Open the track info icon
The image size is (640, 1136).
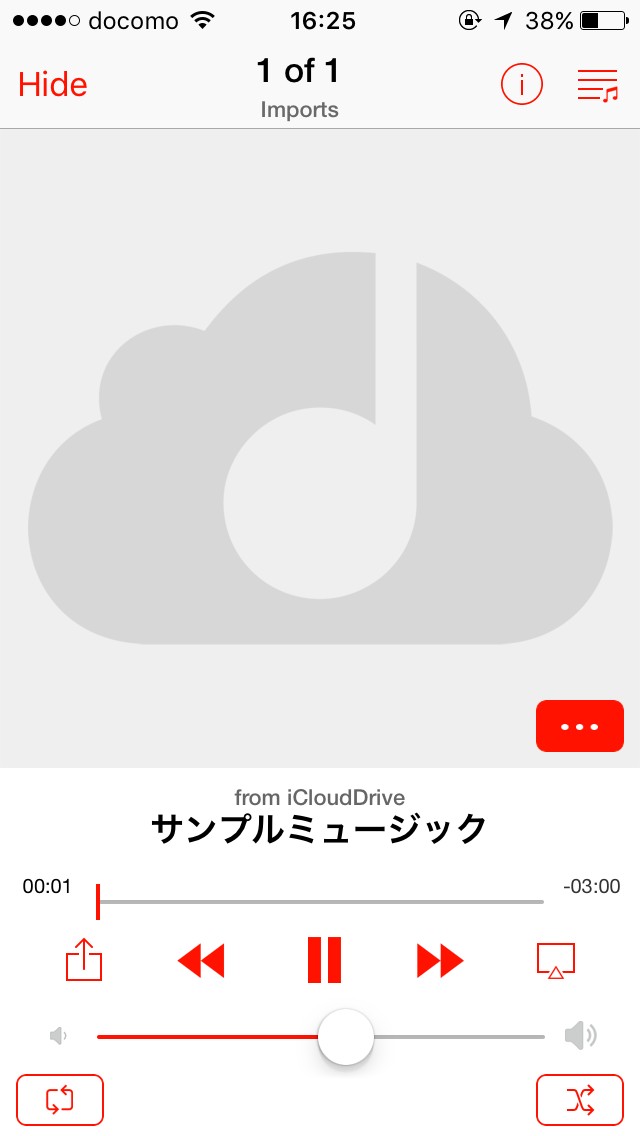pyautogui.click(x=521, y=85)
